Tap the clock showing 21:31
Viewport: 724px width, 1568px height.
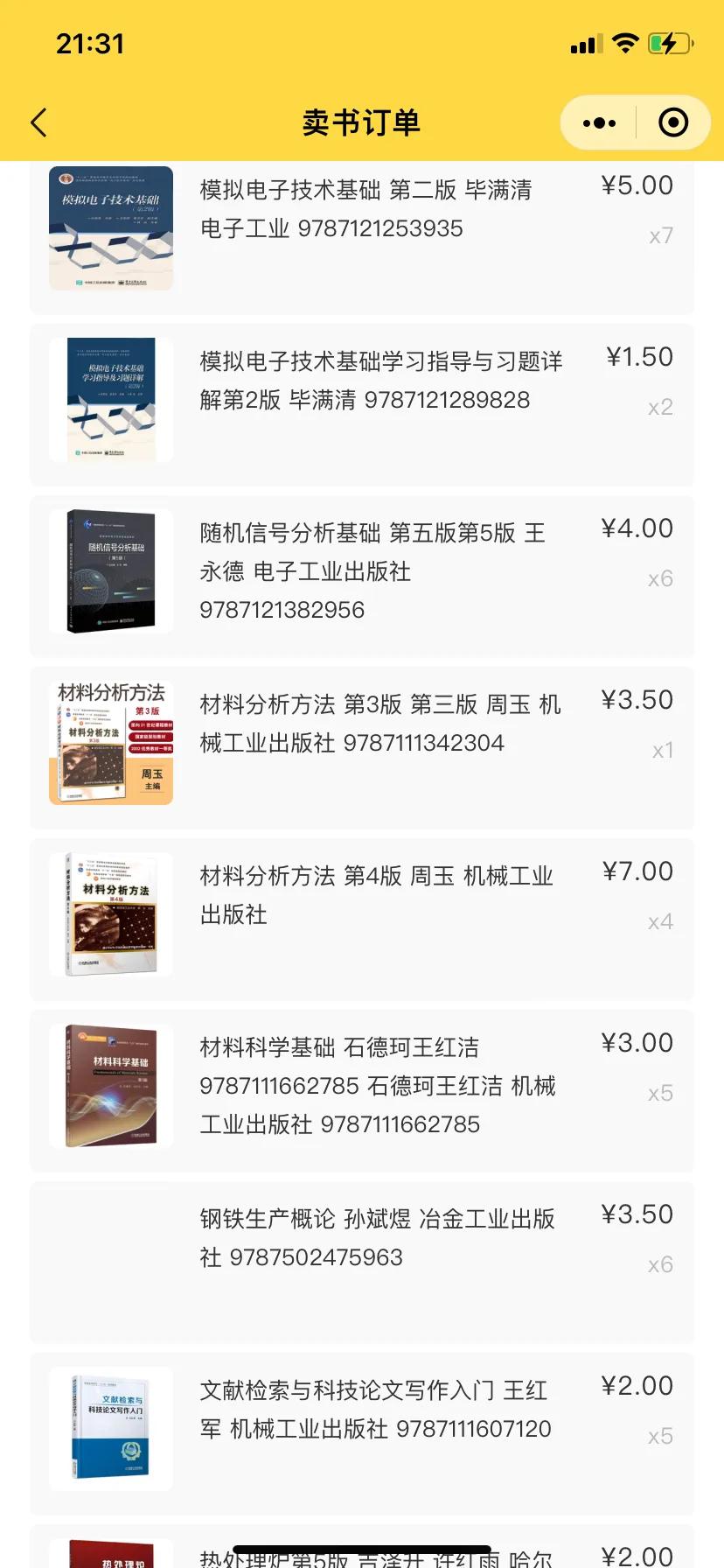(x=87, y=41)
